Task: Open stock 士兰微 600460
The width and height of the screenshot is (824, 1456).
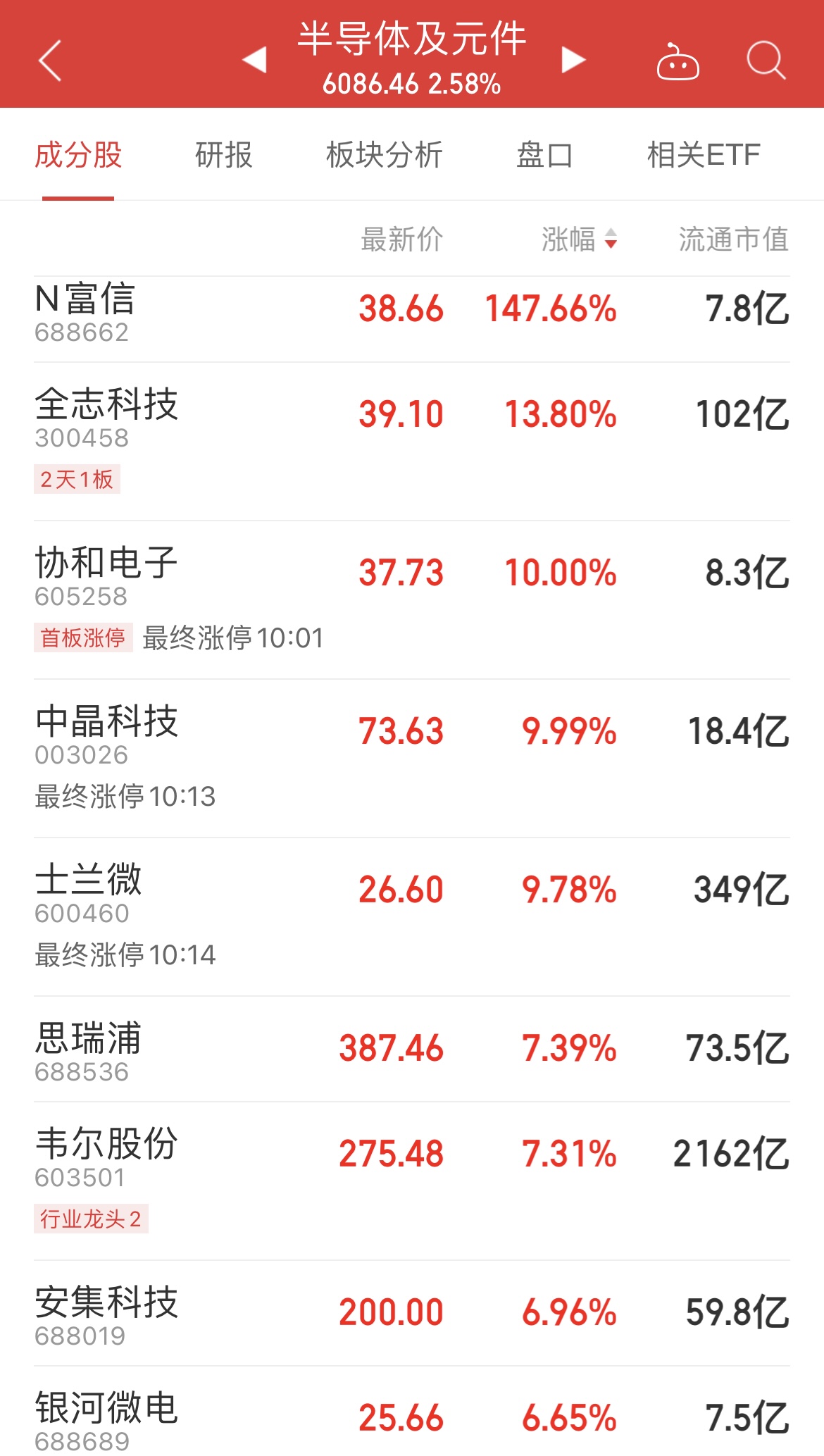Action: pos(412,917)
